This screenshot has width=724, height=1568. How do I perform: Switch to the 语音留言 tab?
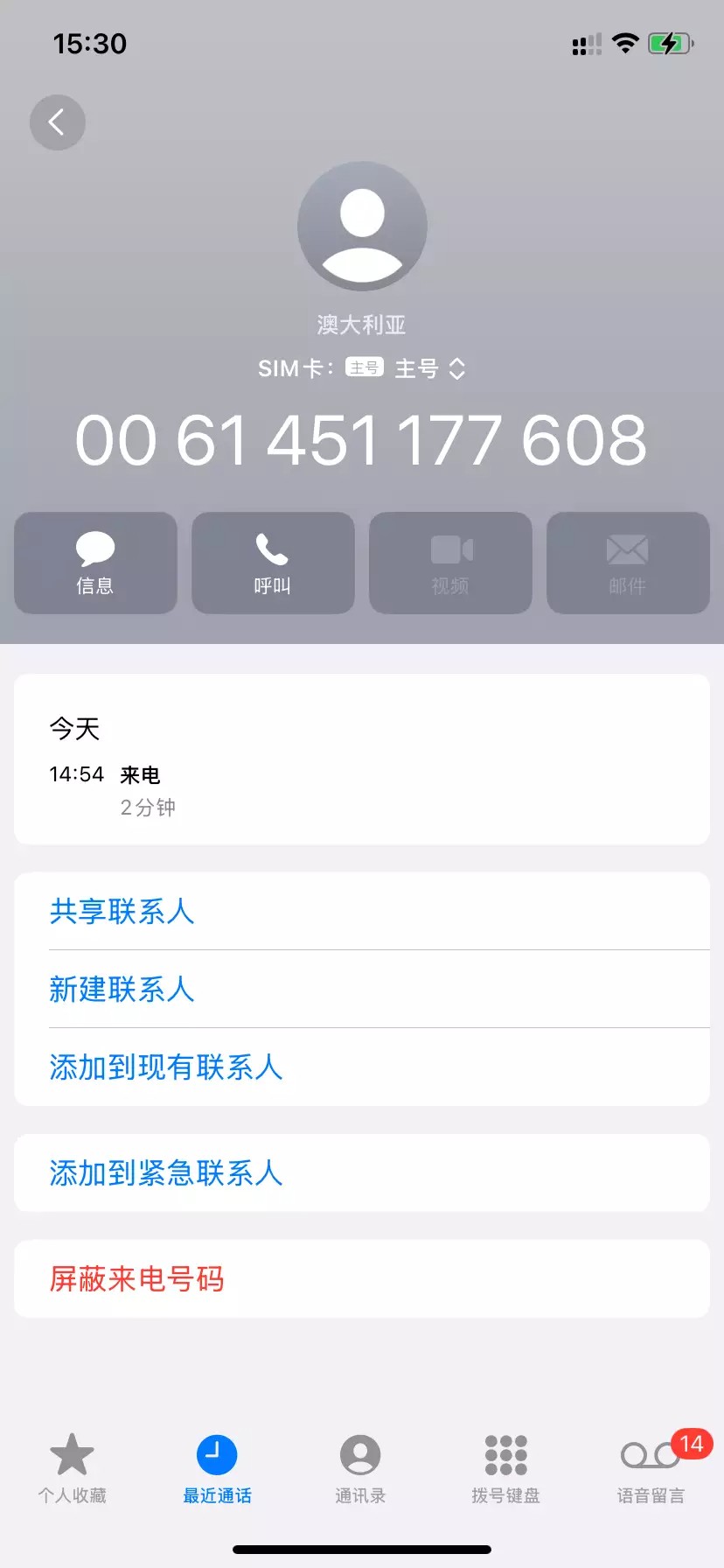(651, 1466)
